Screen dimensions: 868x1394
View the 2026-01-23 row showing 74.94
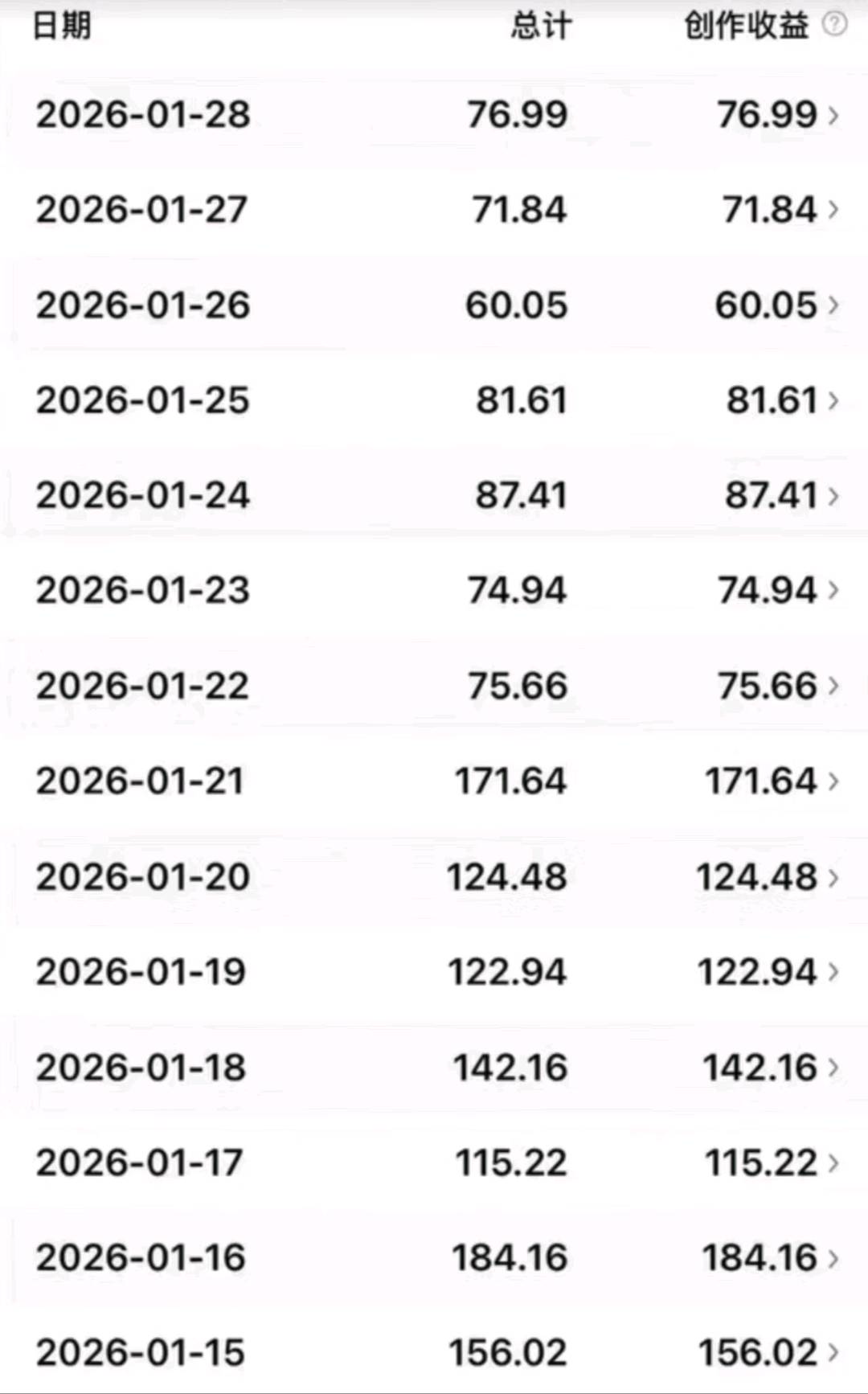pos(434,590)
